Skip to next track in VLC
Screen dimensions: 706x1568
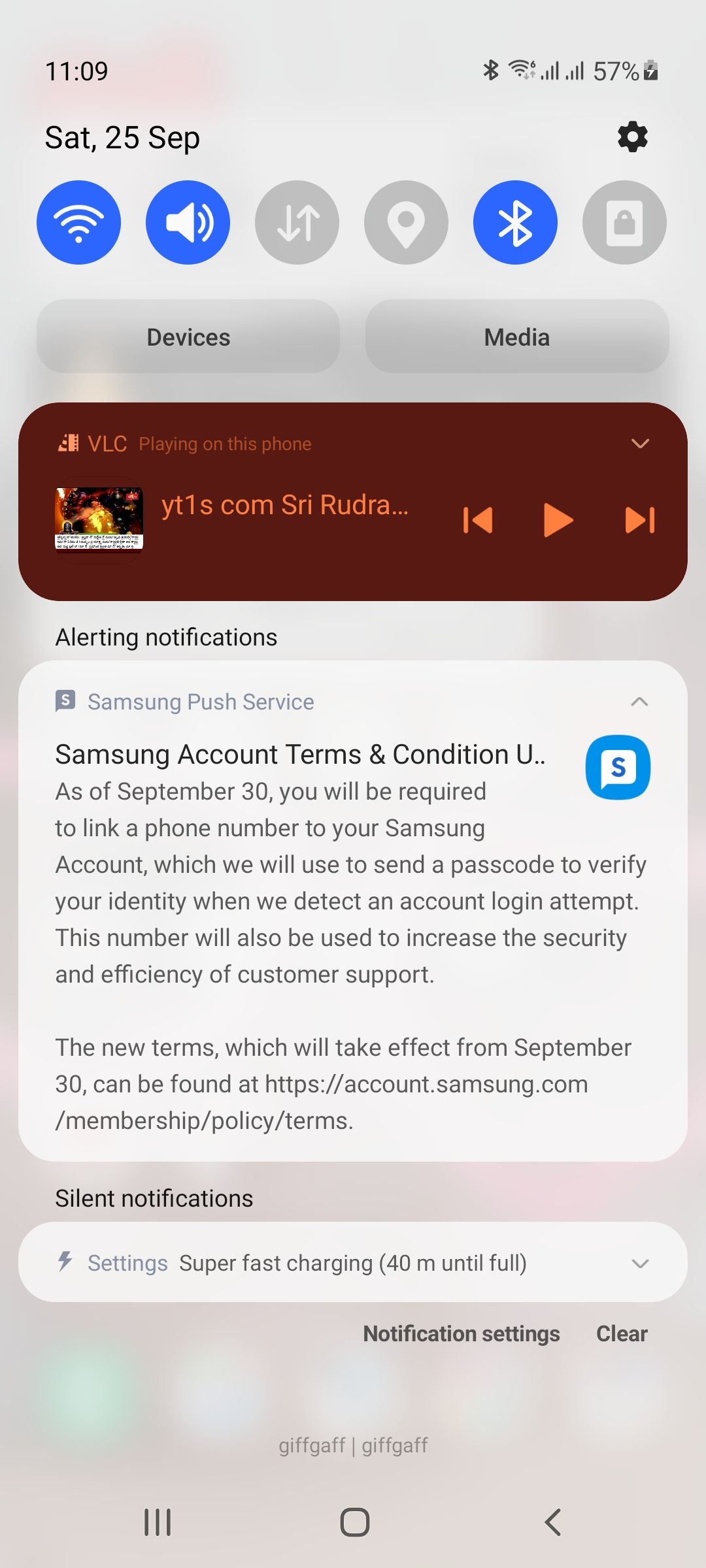[x=640, y=521]
